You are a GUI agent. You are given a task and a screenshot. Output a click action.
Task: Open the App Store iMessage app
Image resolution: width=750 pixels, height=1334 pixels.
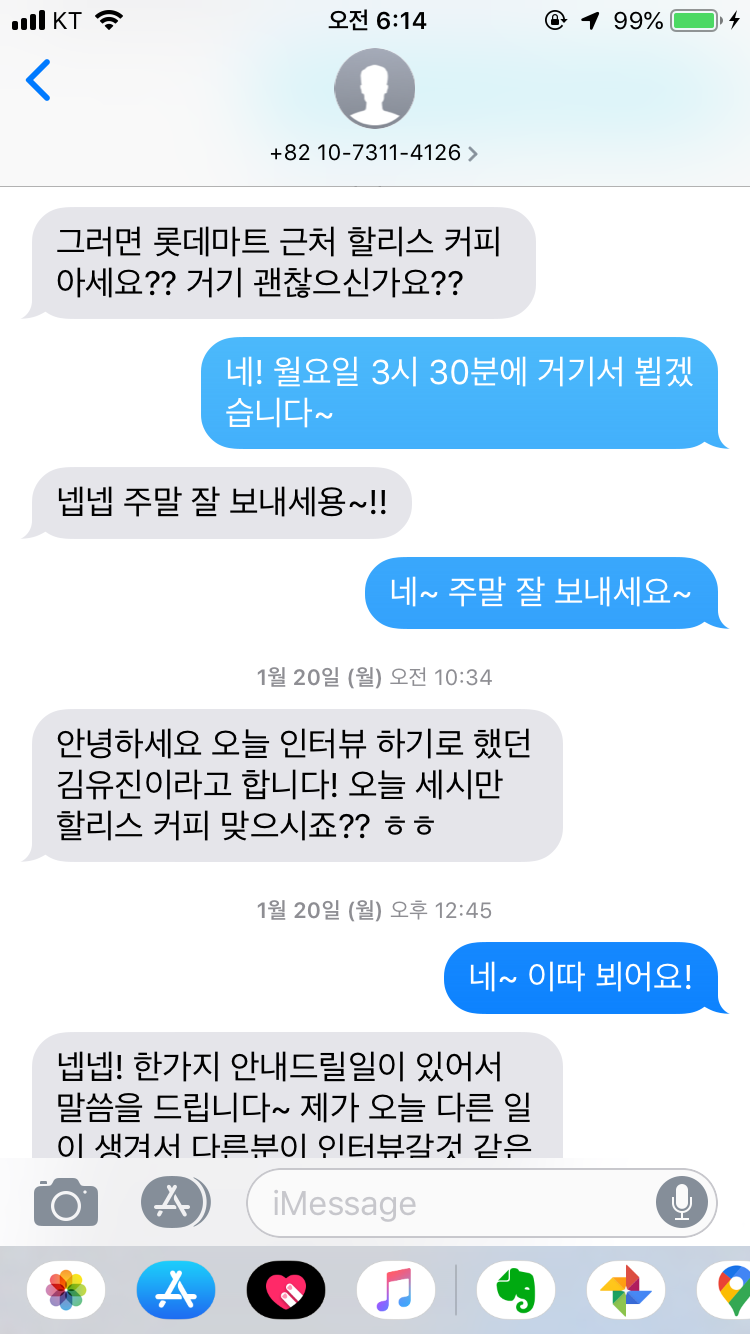pos(176,1290)
